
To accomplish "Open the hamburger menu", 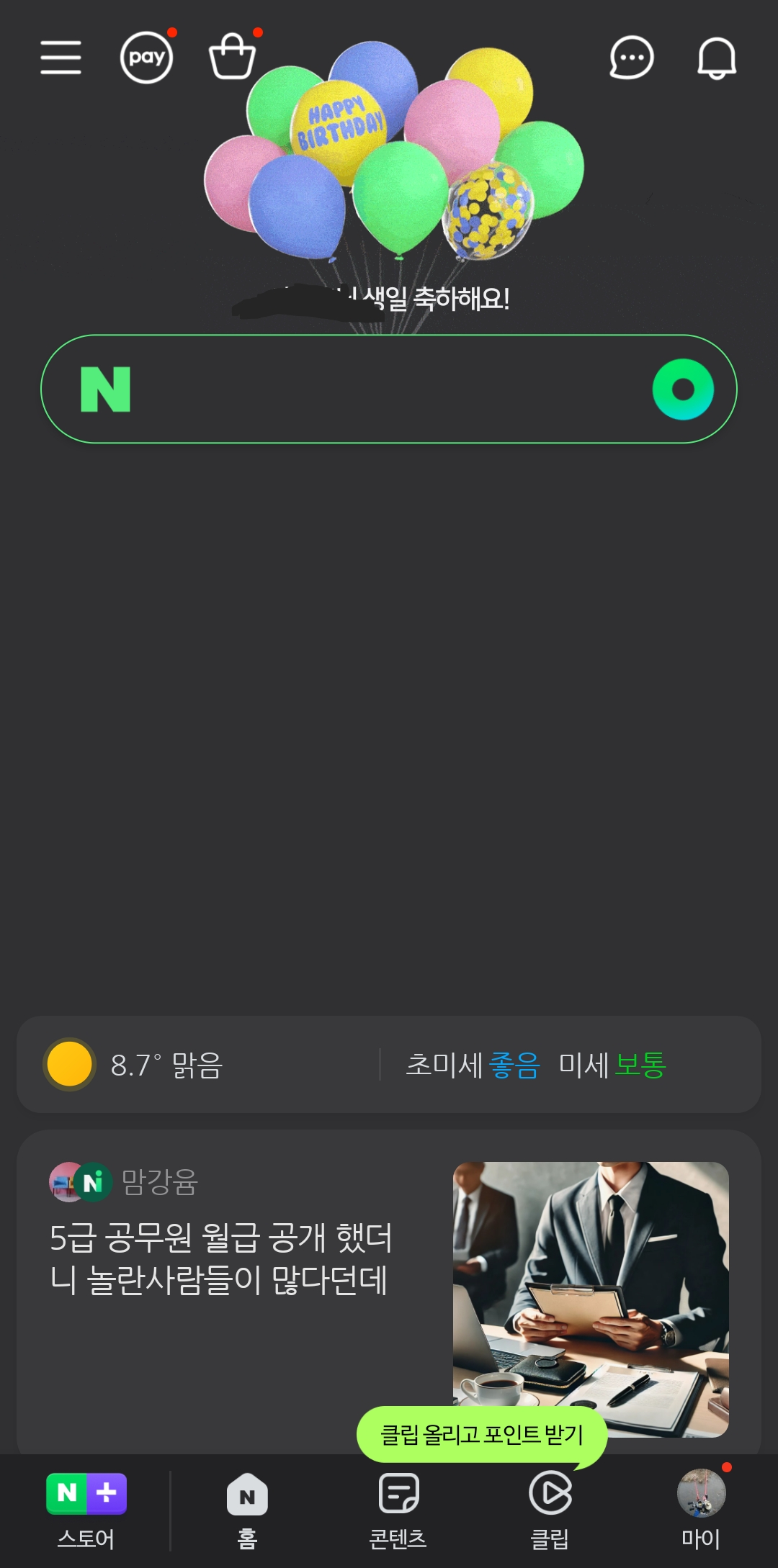I will [x=61, y=58].
